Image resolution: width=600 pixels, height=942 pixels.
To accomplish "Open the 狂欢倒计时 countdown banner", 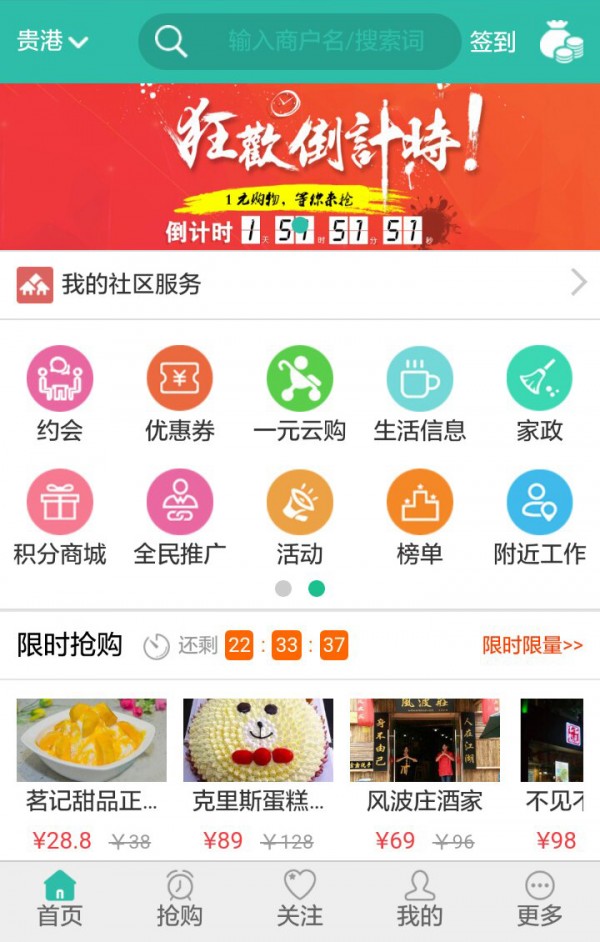I will click(x=300, y=166).
